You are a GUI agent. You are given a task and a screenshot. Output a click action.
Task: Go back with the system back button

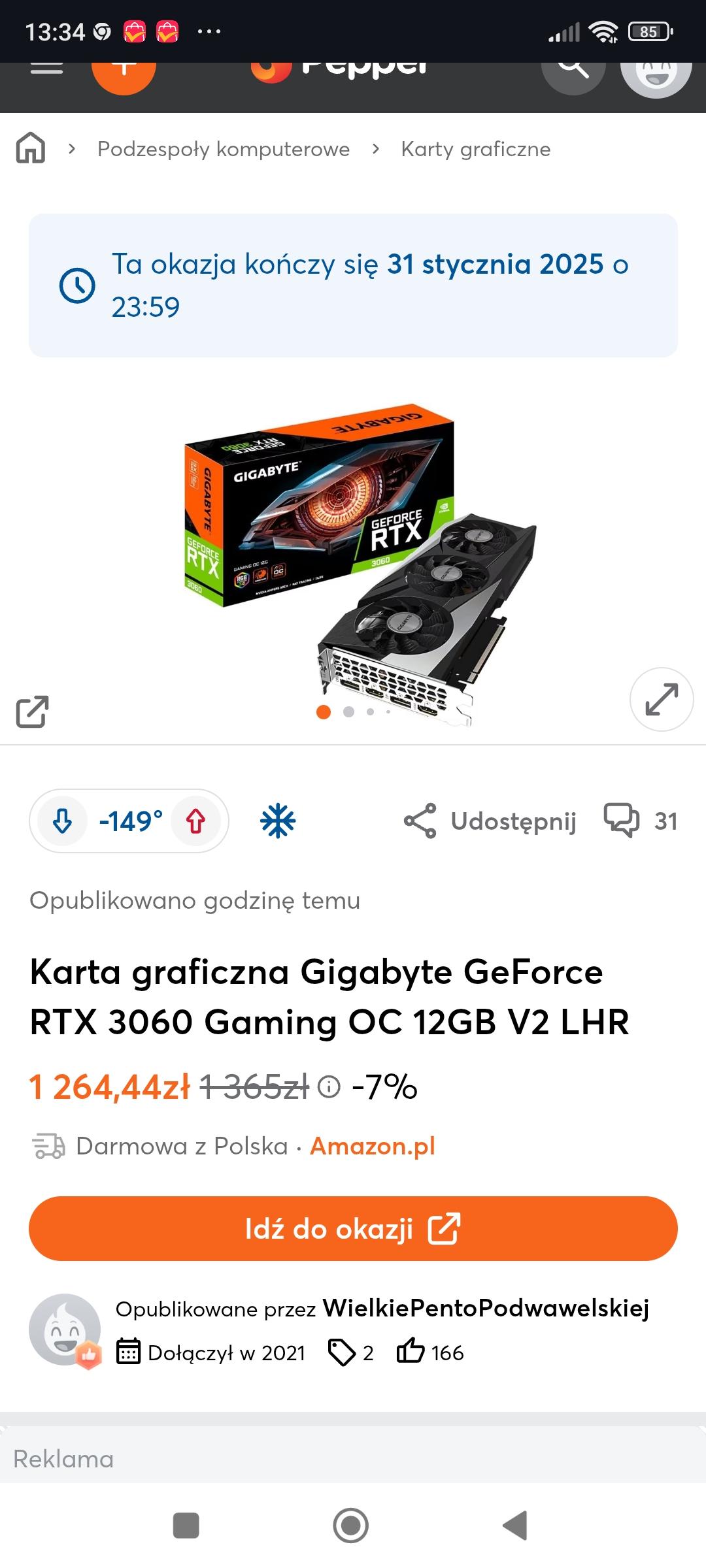515,1526
